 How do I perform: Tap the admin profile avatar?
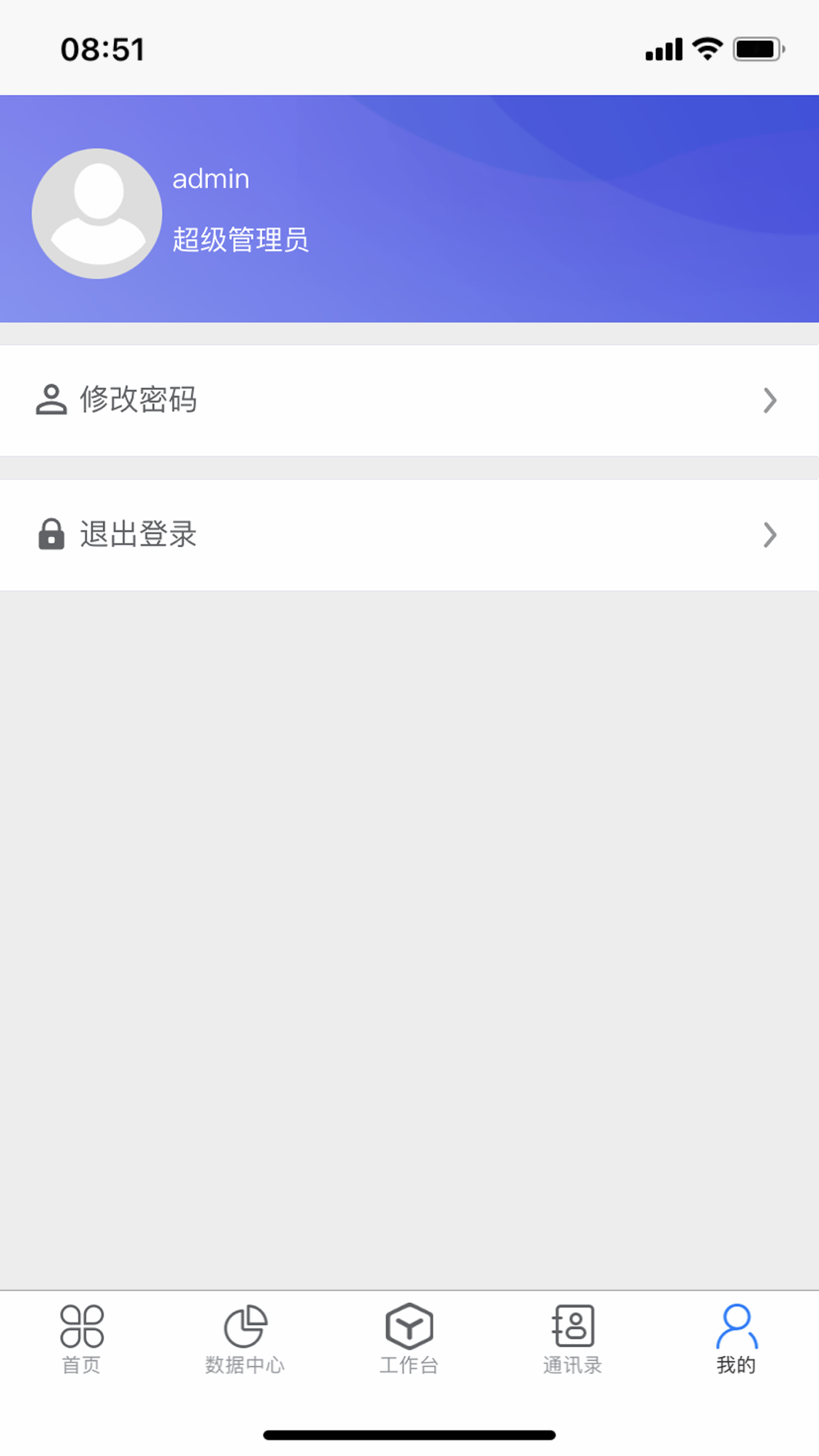(97, 213)
